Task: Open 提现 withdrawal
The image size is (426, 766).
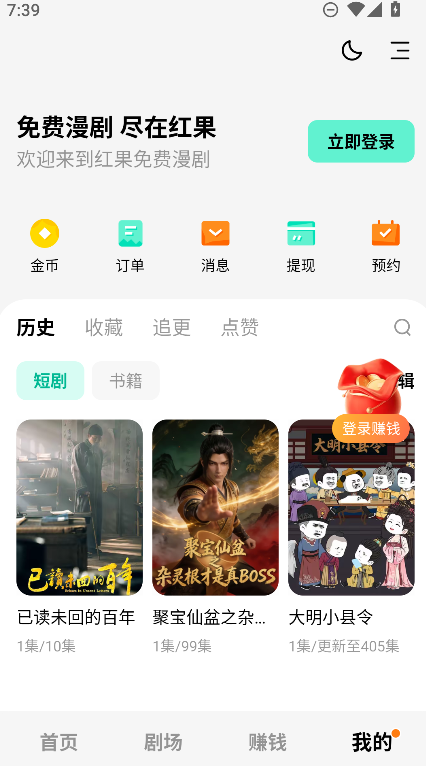Action: pyautogui.click(x=300, y=246)
